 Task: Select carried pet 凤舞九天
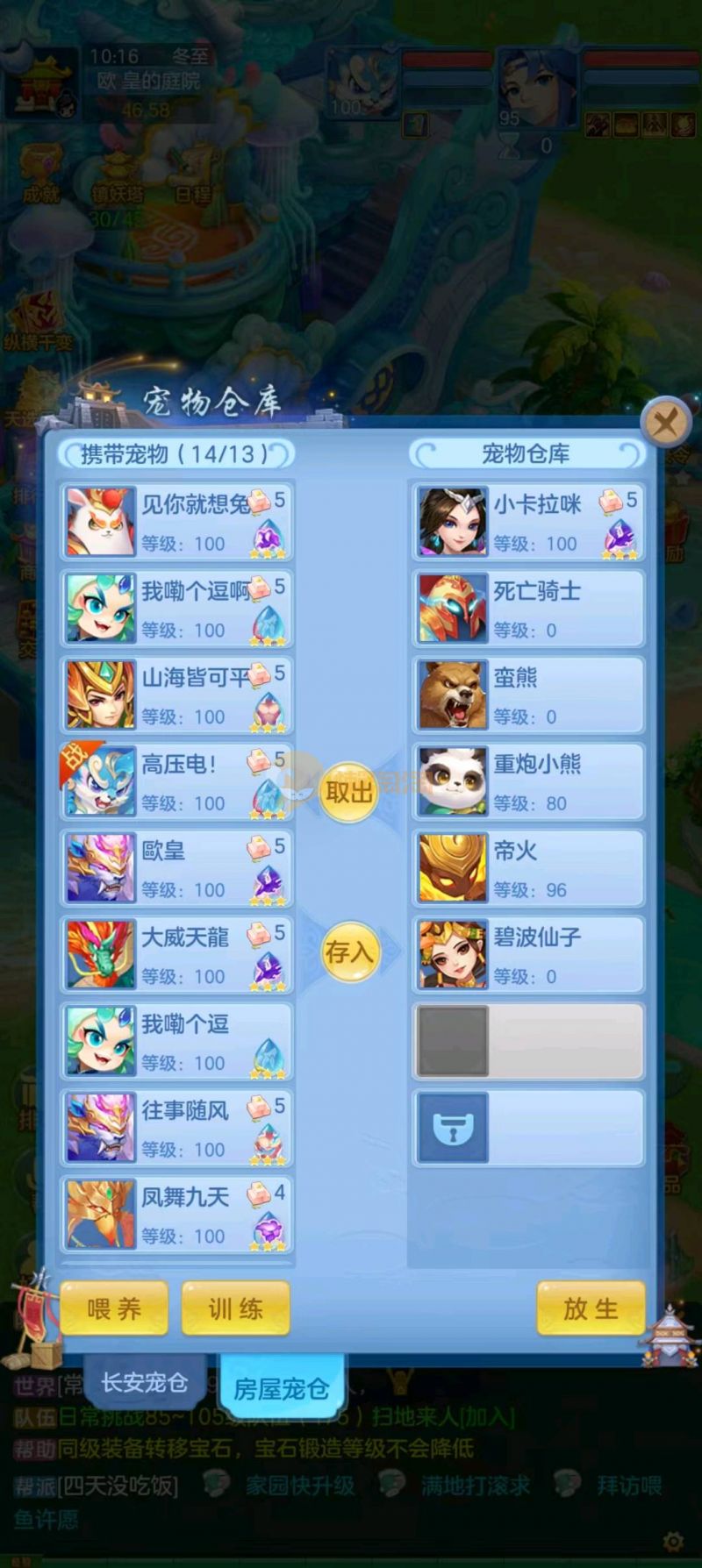(176, 1214)
